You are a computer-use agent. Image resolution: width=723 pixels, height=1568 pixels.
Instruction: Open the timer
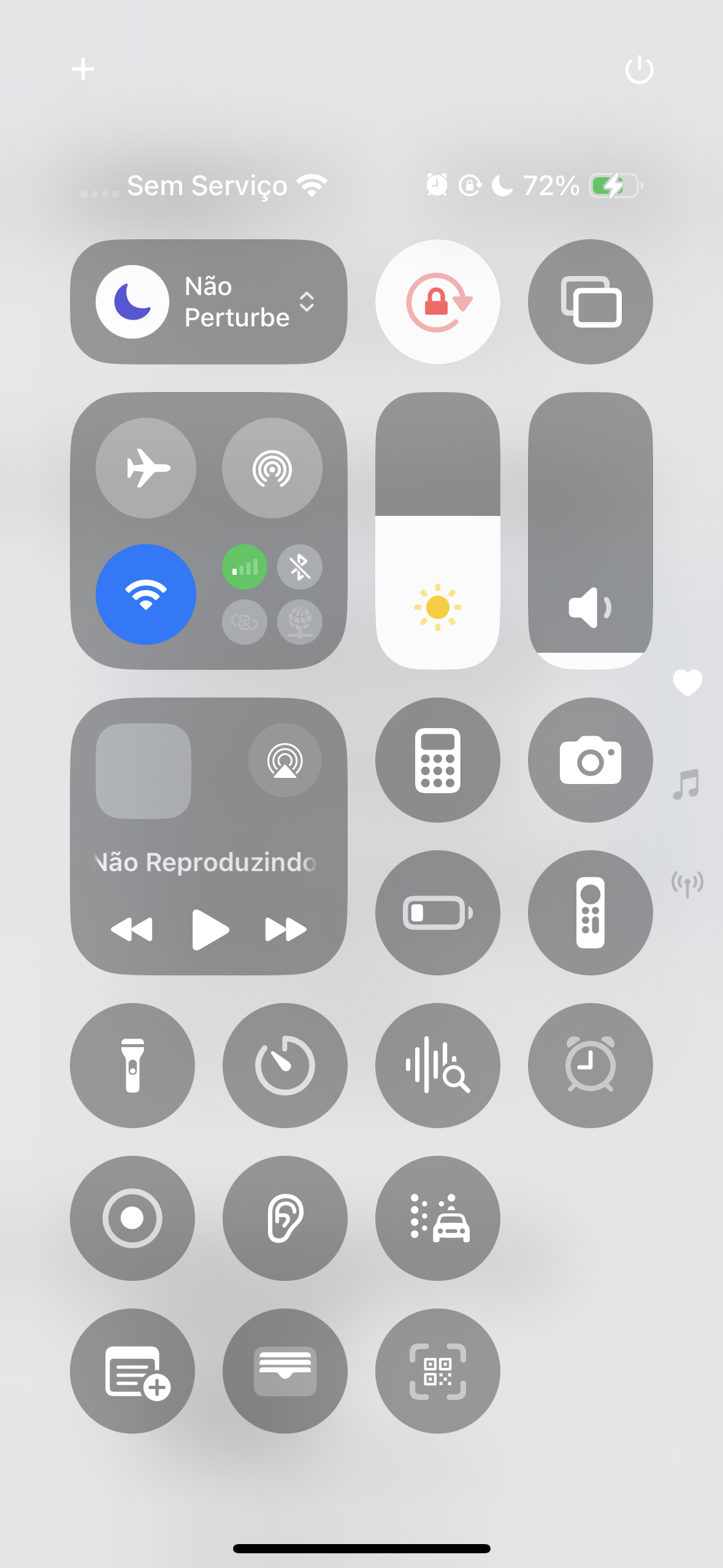tap(285, 1066)
